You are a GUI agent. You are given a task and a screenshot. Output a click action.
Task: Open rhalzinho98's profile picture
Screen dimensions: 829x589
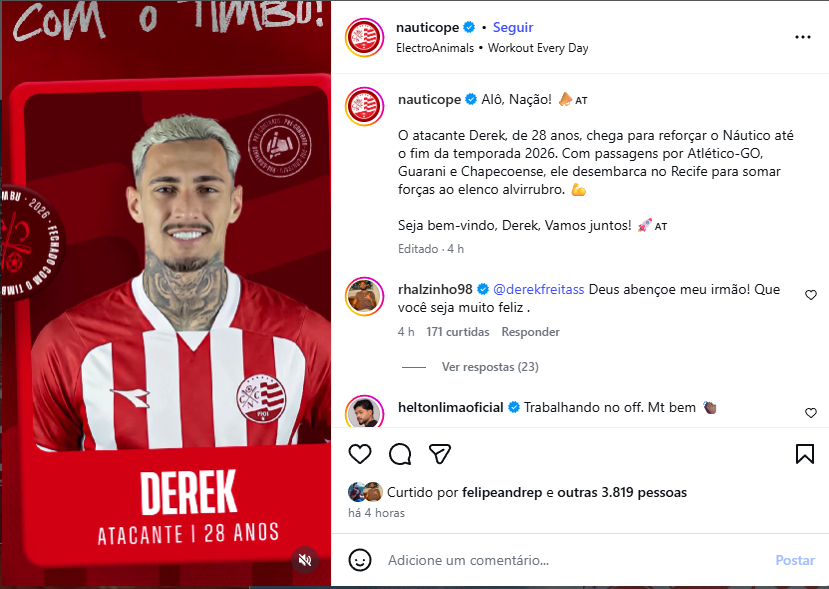364,297
